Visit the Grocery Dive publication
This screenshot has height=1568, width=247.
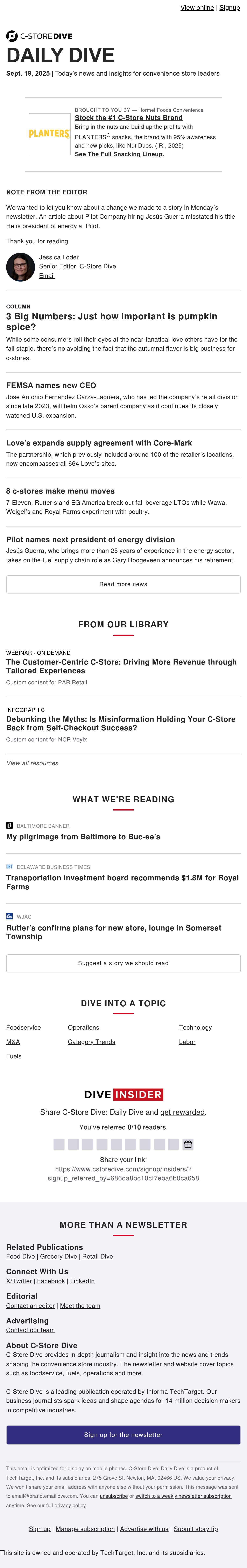(58, 1256)
